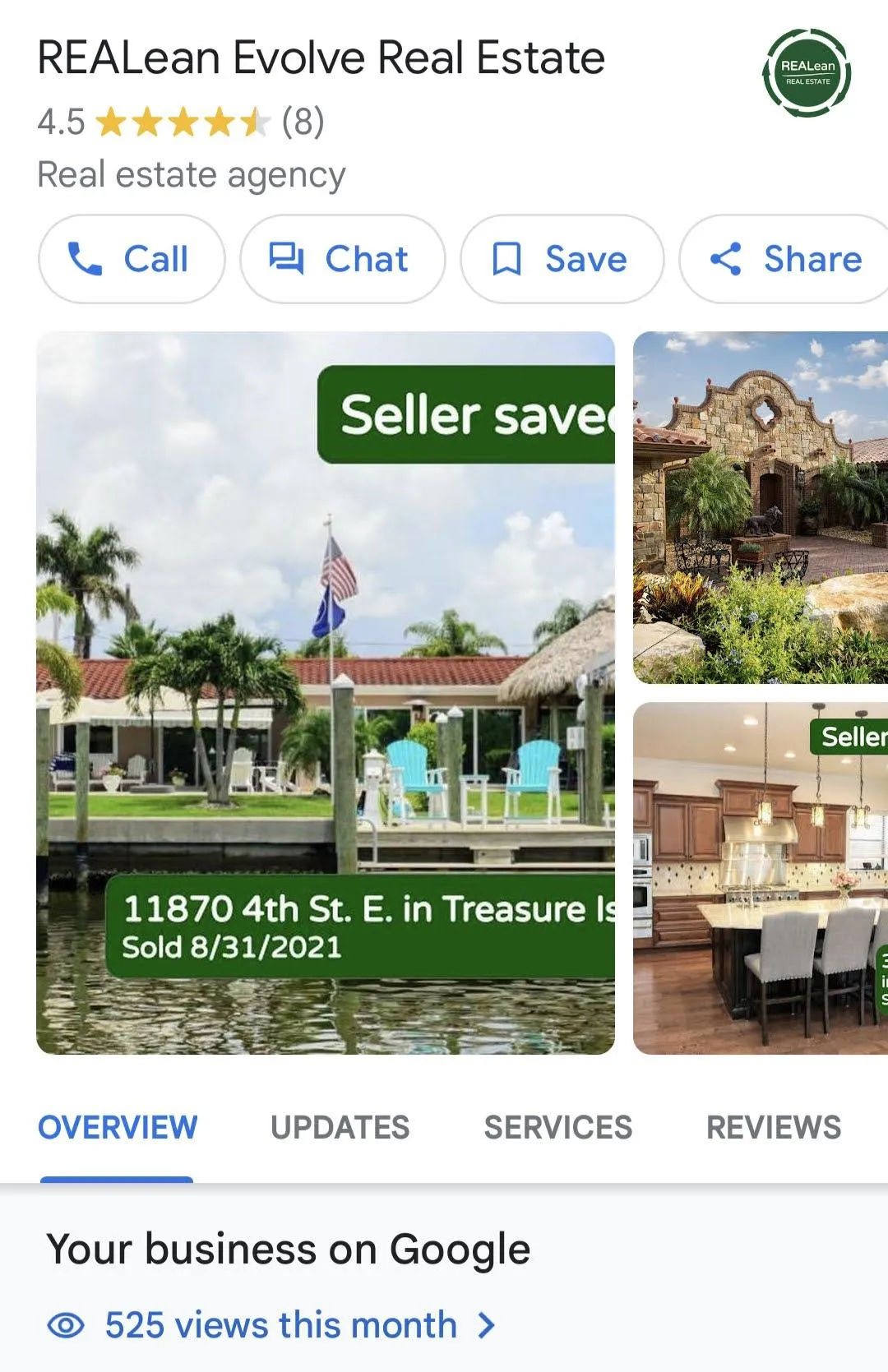Open the kitchen interior photo
The width and height of the screenshot is (888, 1372).
tap(761, 878)
